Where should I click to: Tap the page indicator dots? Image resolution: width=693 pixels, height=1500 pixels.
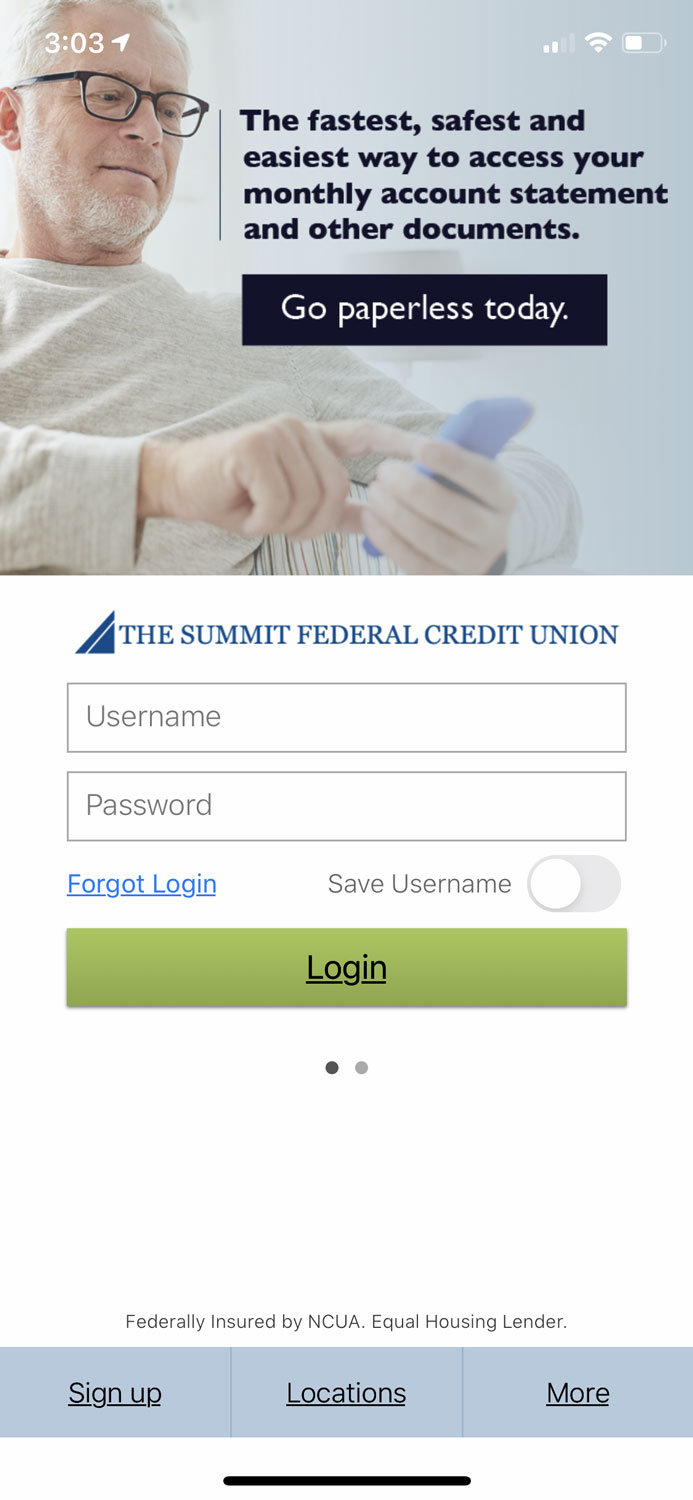(x=347, y=1068)
